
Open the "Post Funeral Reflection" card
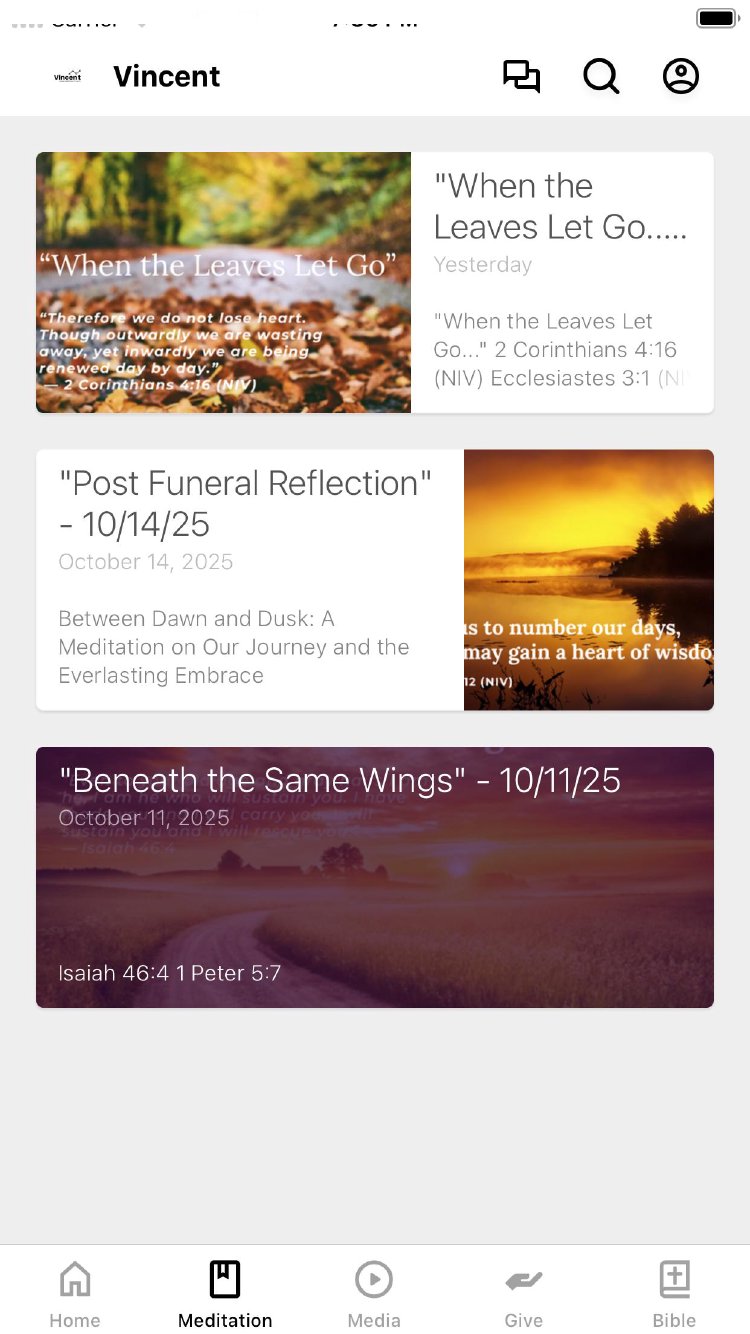(x=375, y=580)
